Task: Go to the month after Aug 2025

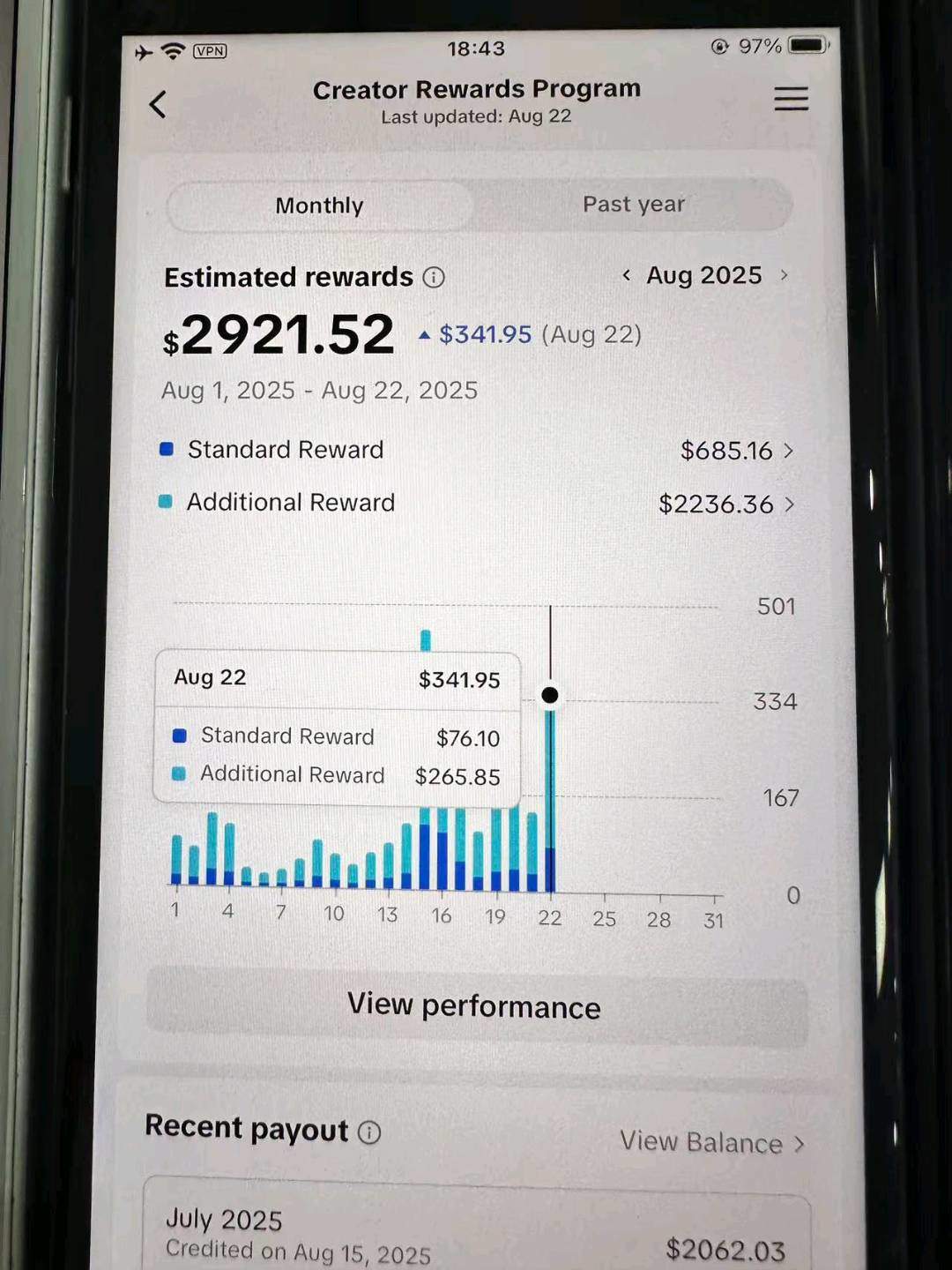Action: pyautogui.click(x=784, y=275)
